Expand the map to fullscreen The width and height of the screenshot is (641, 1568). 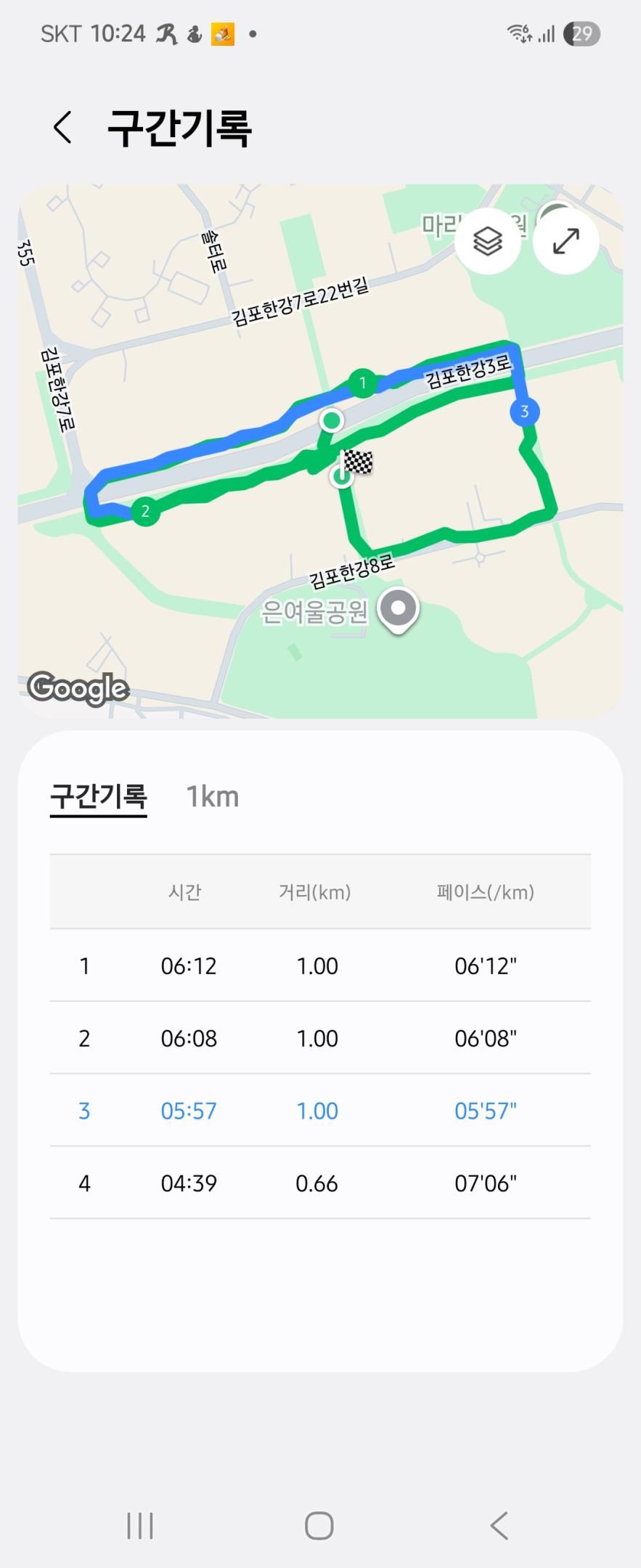(x=566, y=241)
